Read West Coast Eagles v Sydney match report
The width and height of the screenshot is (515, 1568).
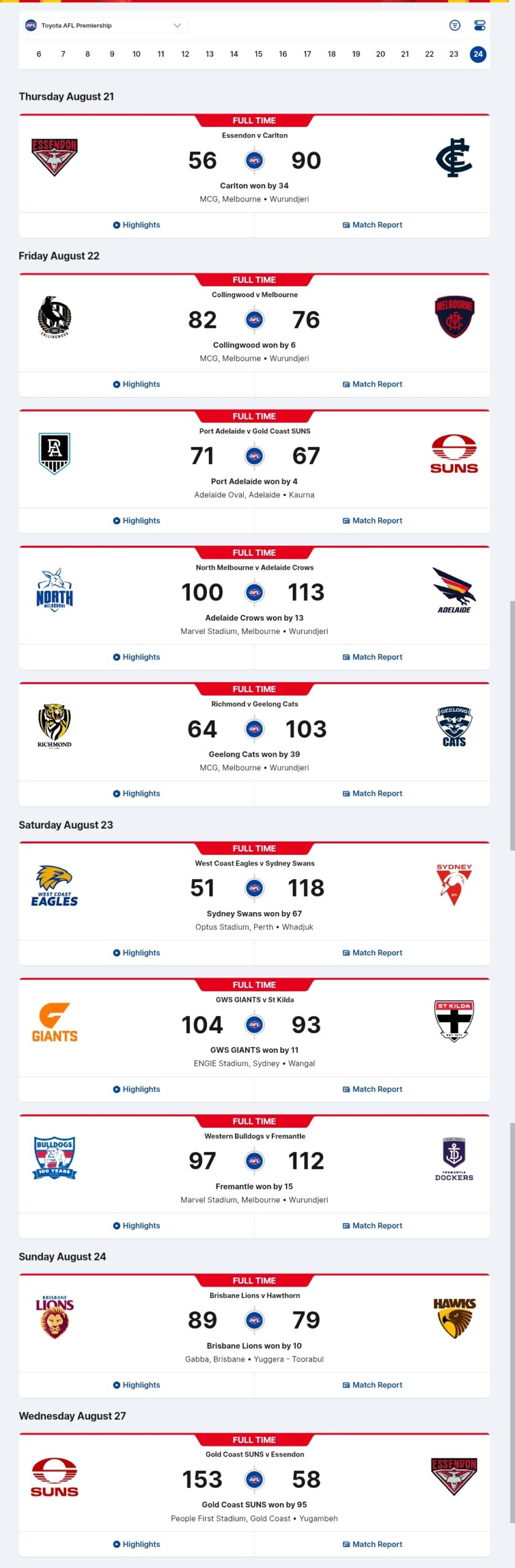[372, 952]
